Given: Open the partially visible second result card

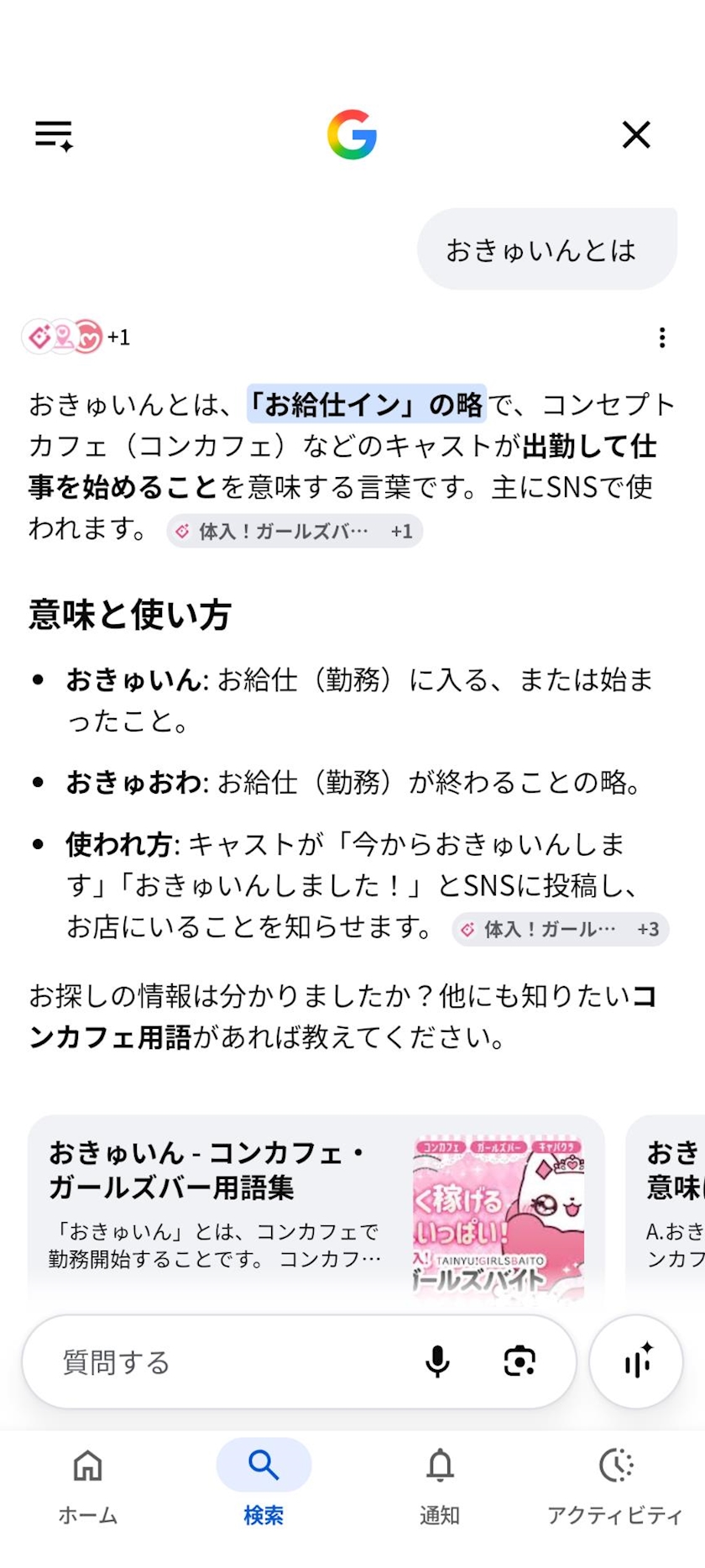Looking at the screenshot, I should click(x=666, y=1209).
